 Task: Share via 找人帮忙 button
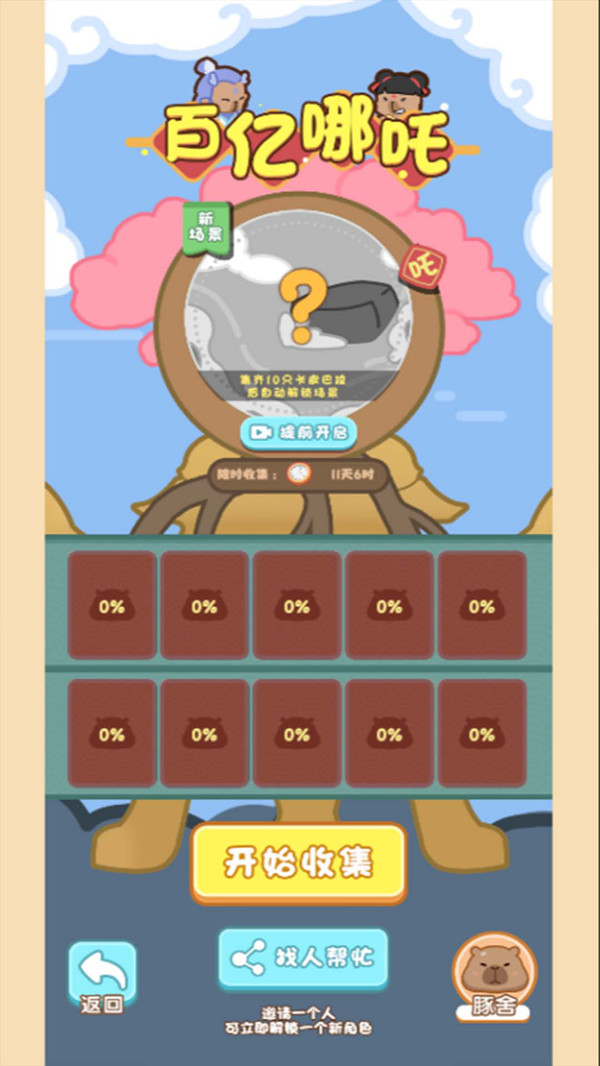(x=303, y=959)
